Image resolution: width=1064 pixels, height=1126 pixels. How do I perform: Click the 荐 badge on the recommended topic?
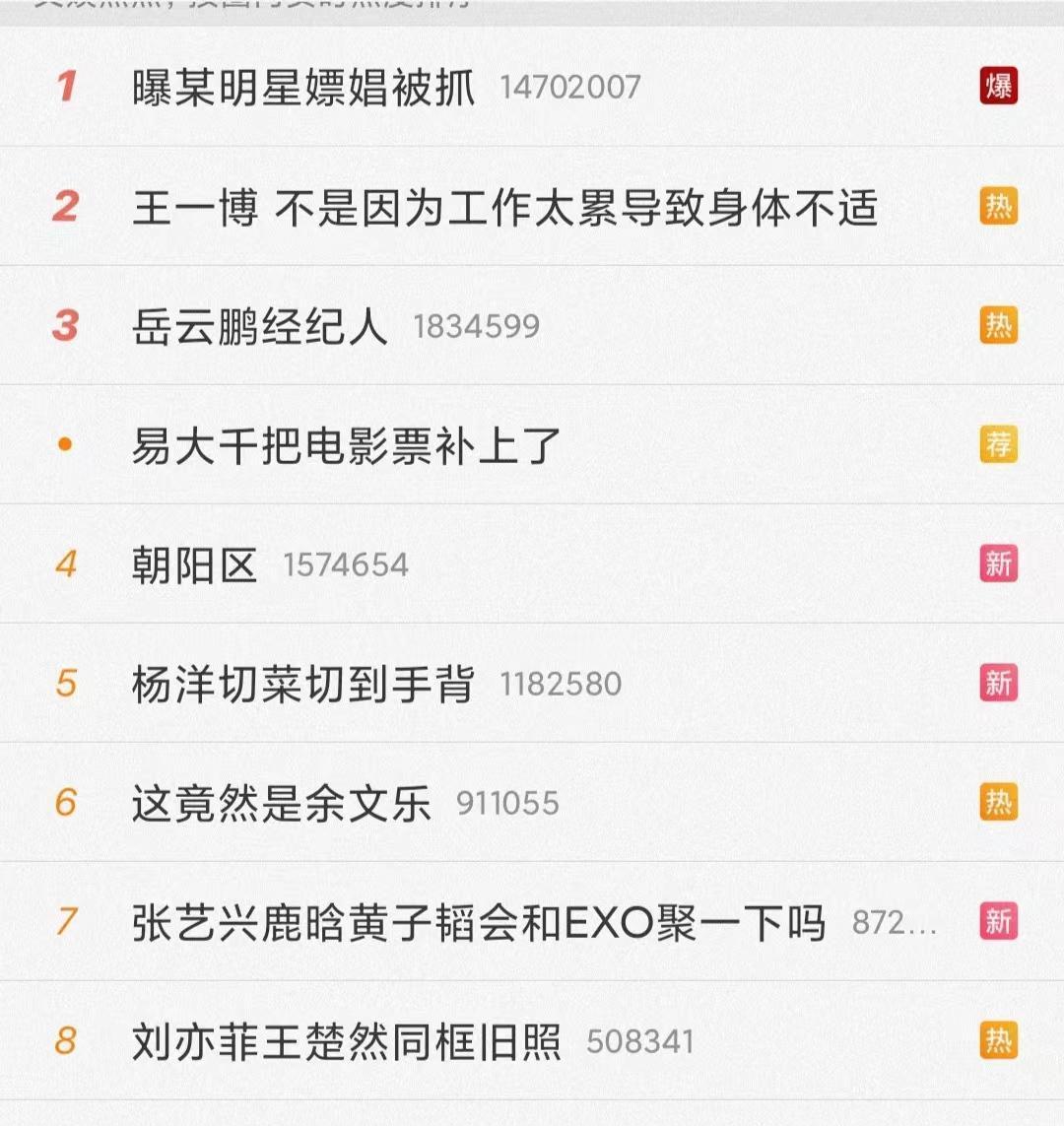[998, 445]
